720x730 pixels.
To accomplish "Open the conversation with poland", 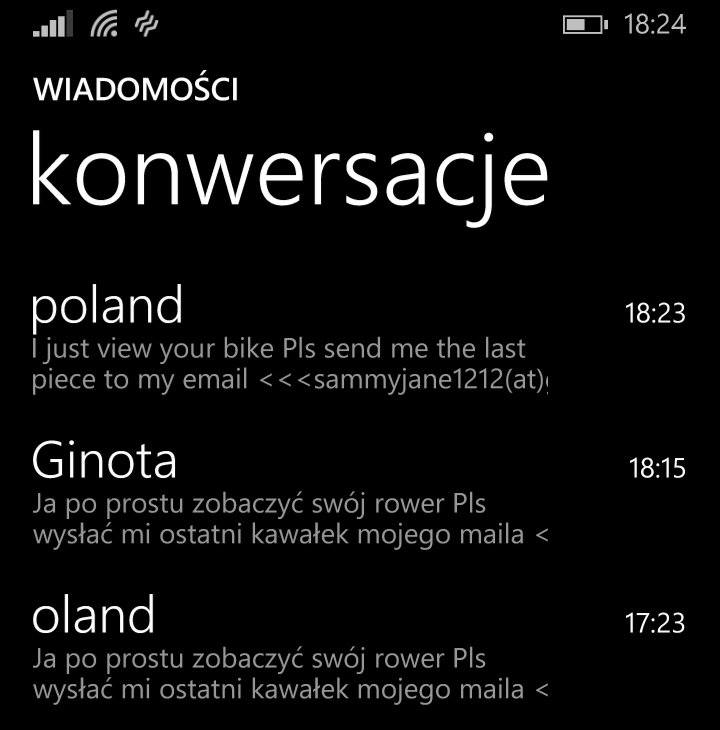I will click(x=108, y=306).
